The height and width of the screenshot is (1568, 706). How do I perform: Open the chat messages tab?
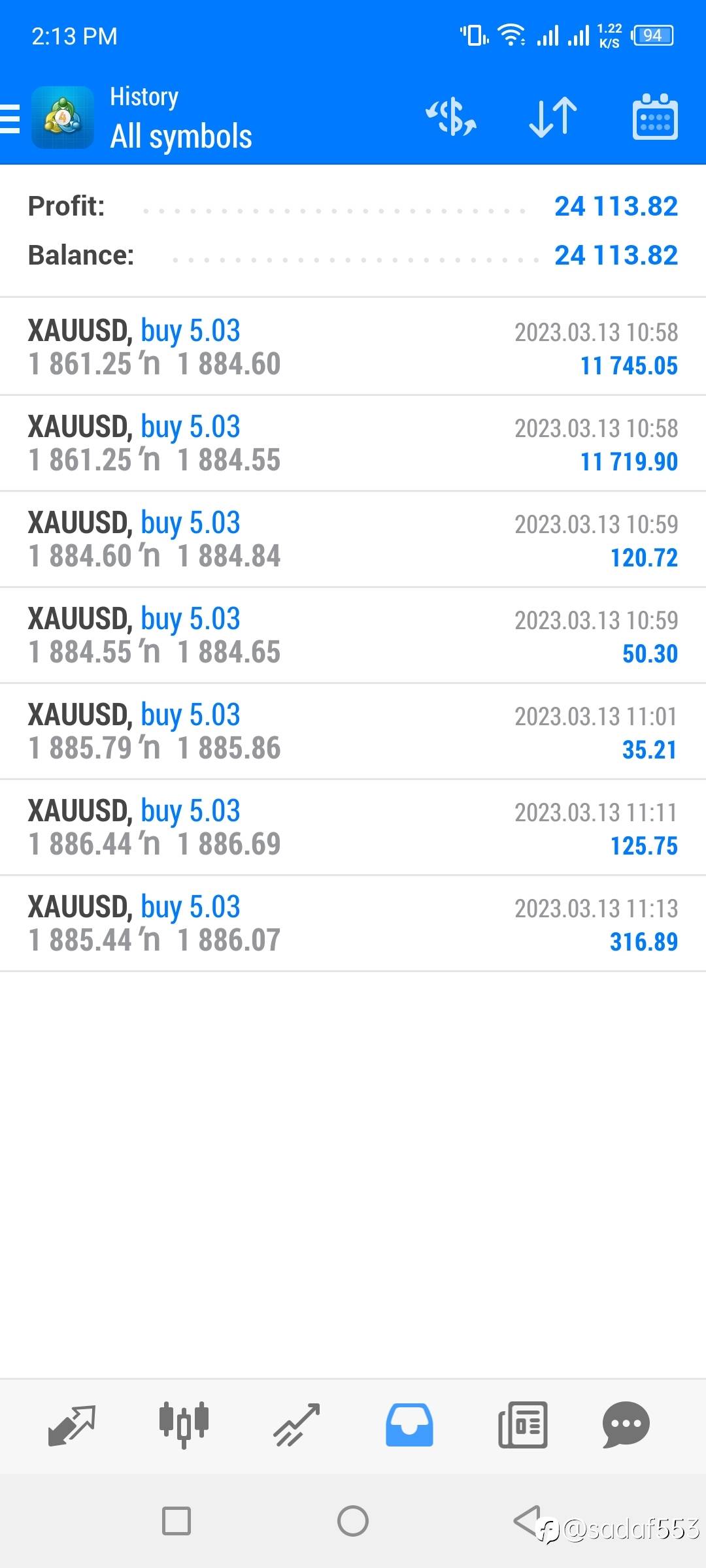[626, 1425]
